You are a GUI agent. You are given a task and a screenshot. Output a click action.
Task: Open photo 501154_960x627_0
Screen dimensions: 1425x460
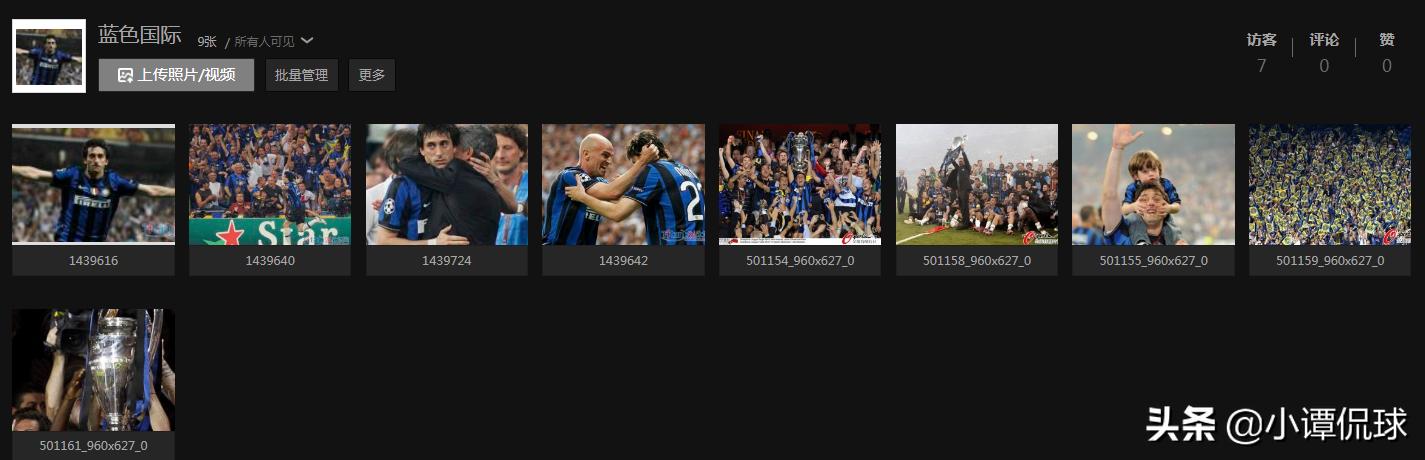coord(800,185)
